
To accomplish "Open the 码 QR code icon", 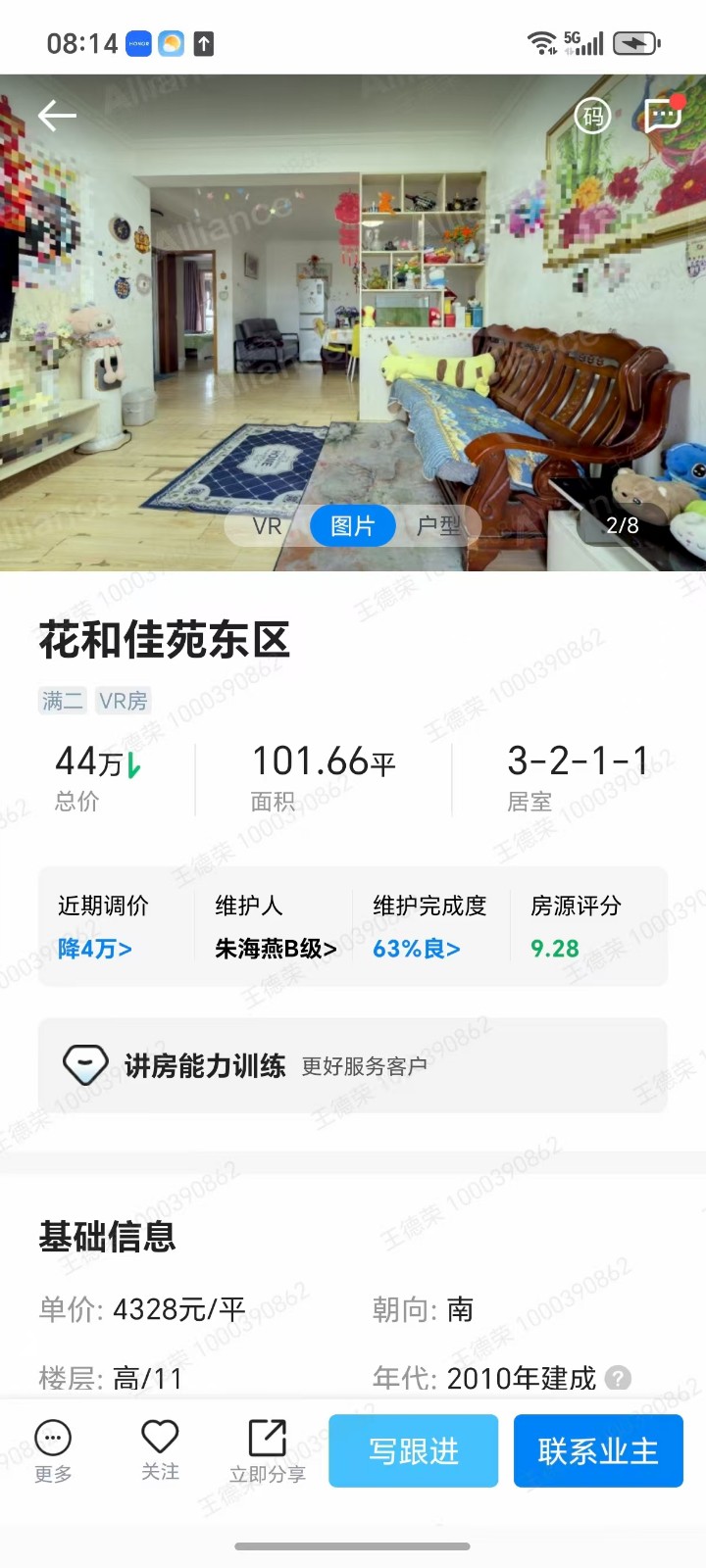I will [x=592, y=117].
